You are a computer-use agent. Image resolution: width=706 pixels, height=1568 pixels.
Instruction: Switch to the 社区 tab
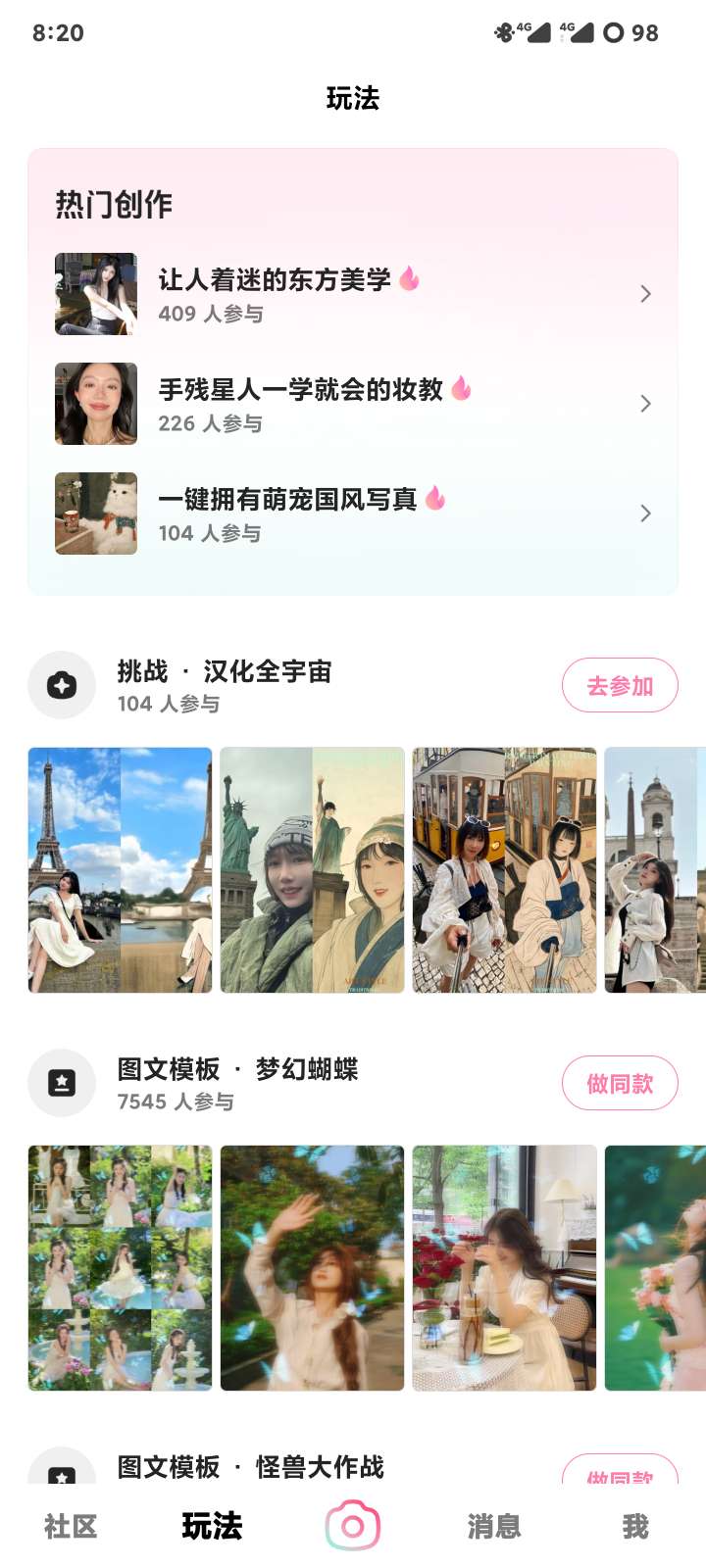[71, 1527]
